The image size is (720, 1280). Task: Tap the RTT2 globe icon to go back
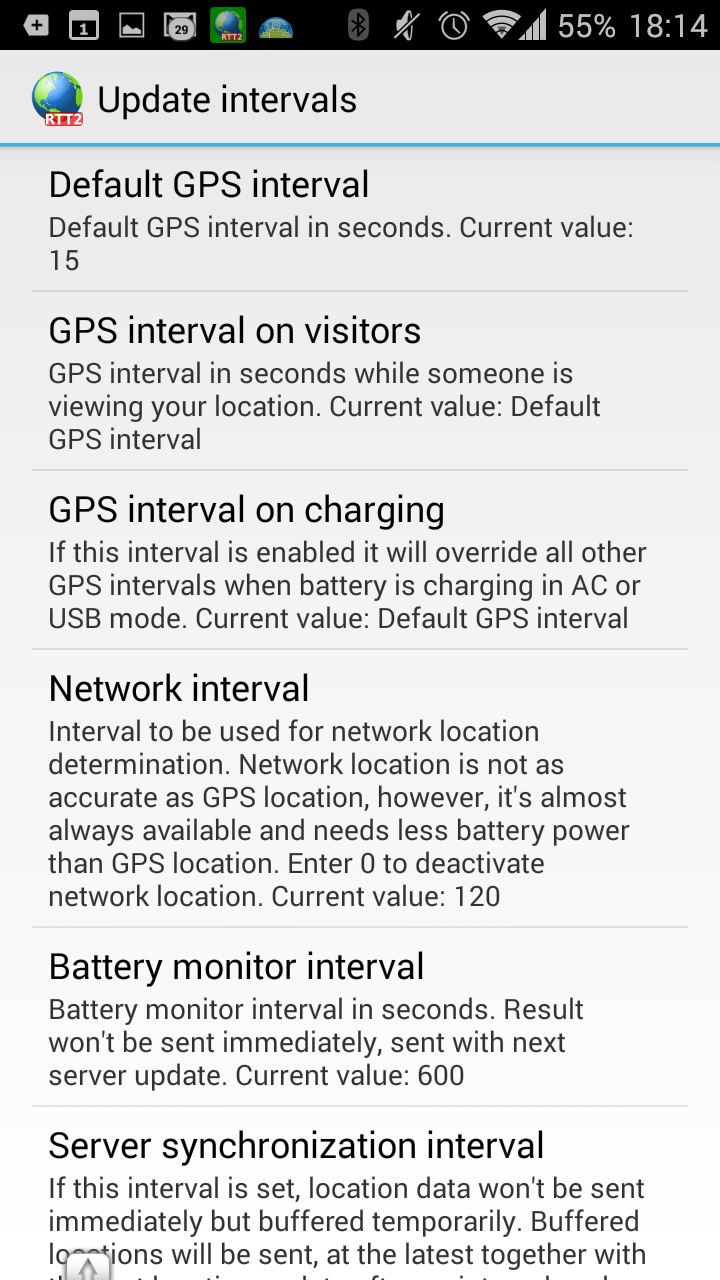[57, 99]
